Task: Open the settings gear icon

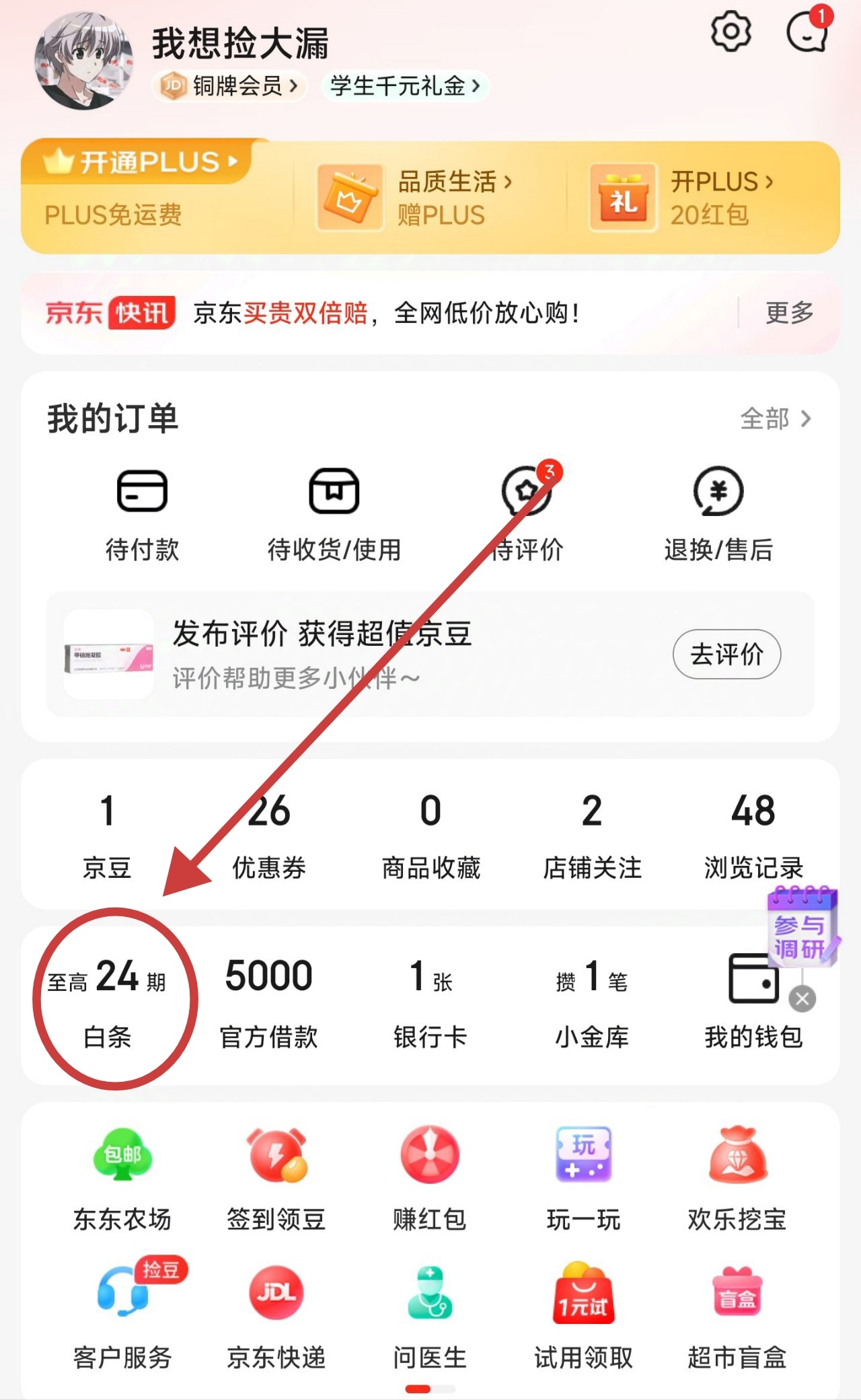Action: [731, 32]
